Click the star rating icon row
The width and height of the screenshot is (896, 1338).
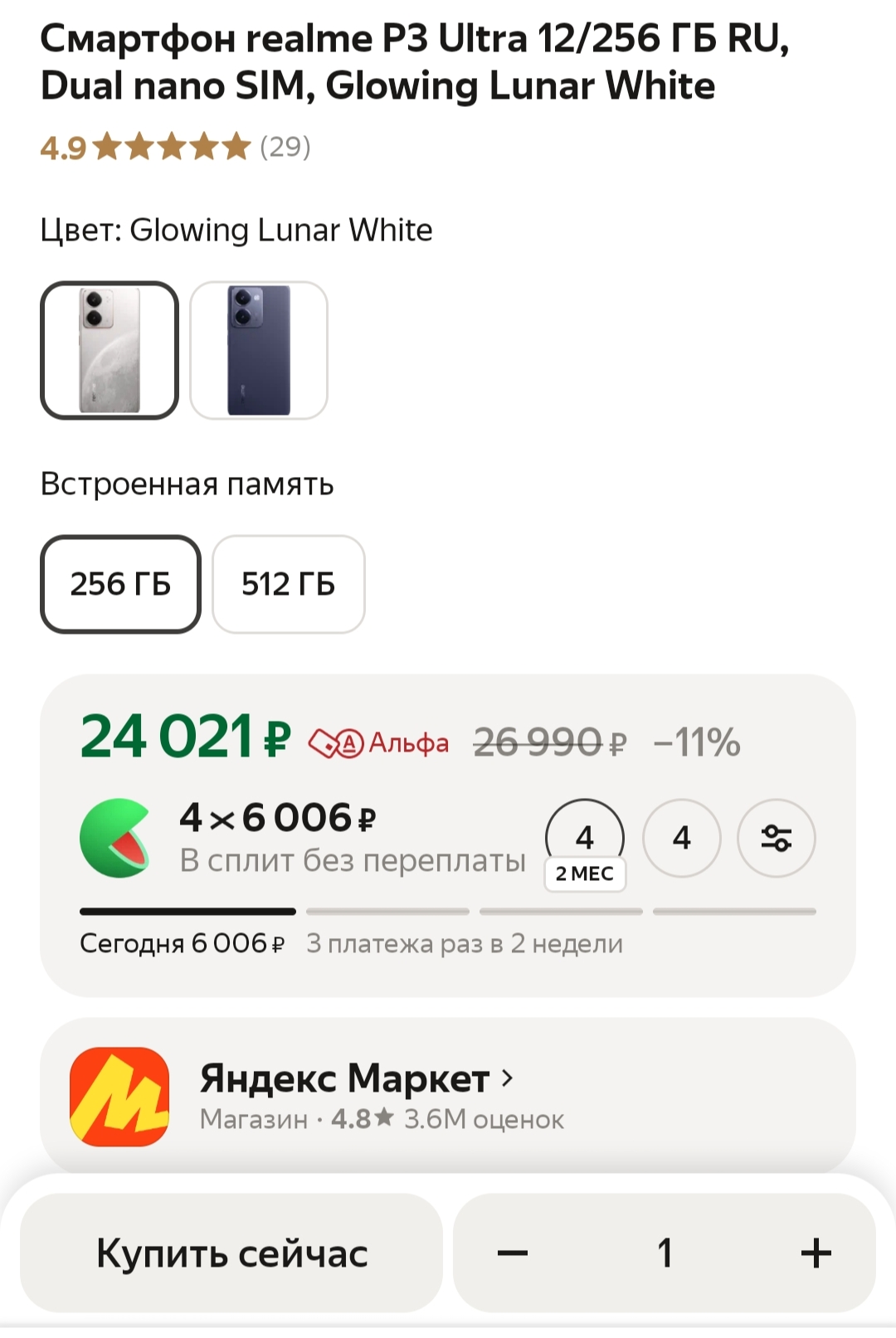(x=170, y=148)
